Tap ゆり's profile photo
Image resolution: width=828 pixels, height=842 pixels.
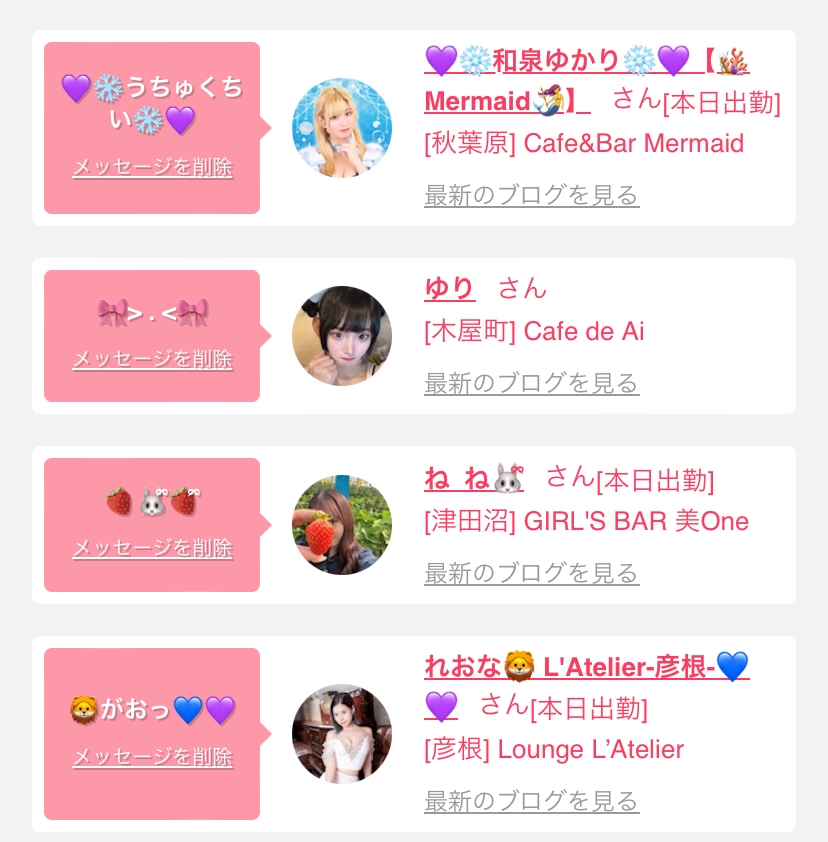pyautogui.click(x=342, y=336)
